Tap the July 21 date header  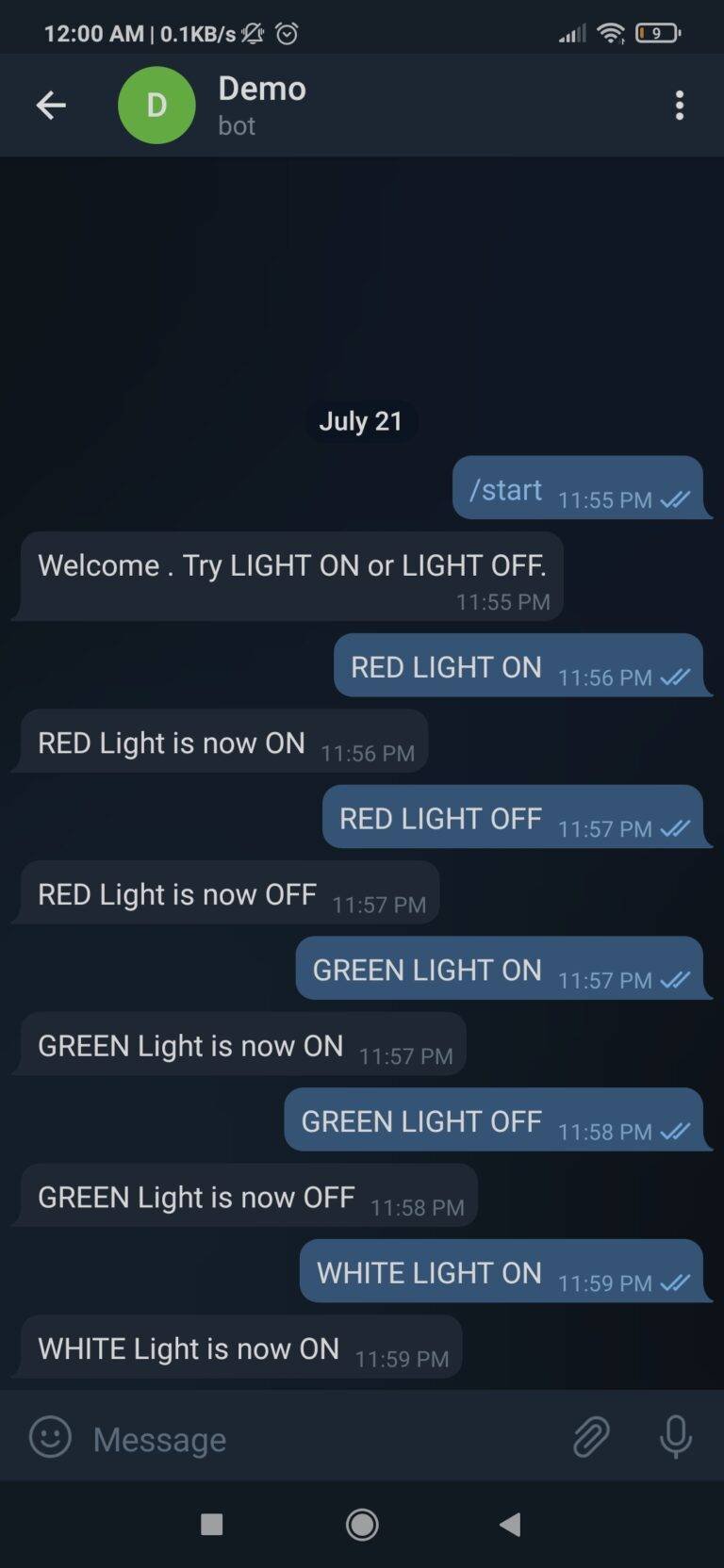[x=362, y=421]
